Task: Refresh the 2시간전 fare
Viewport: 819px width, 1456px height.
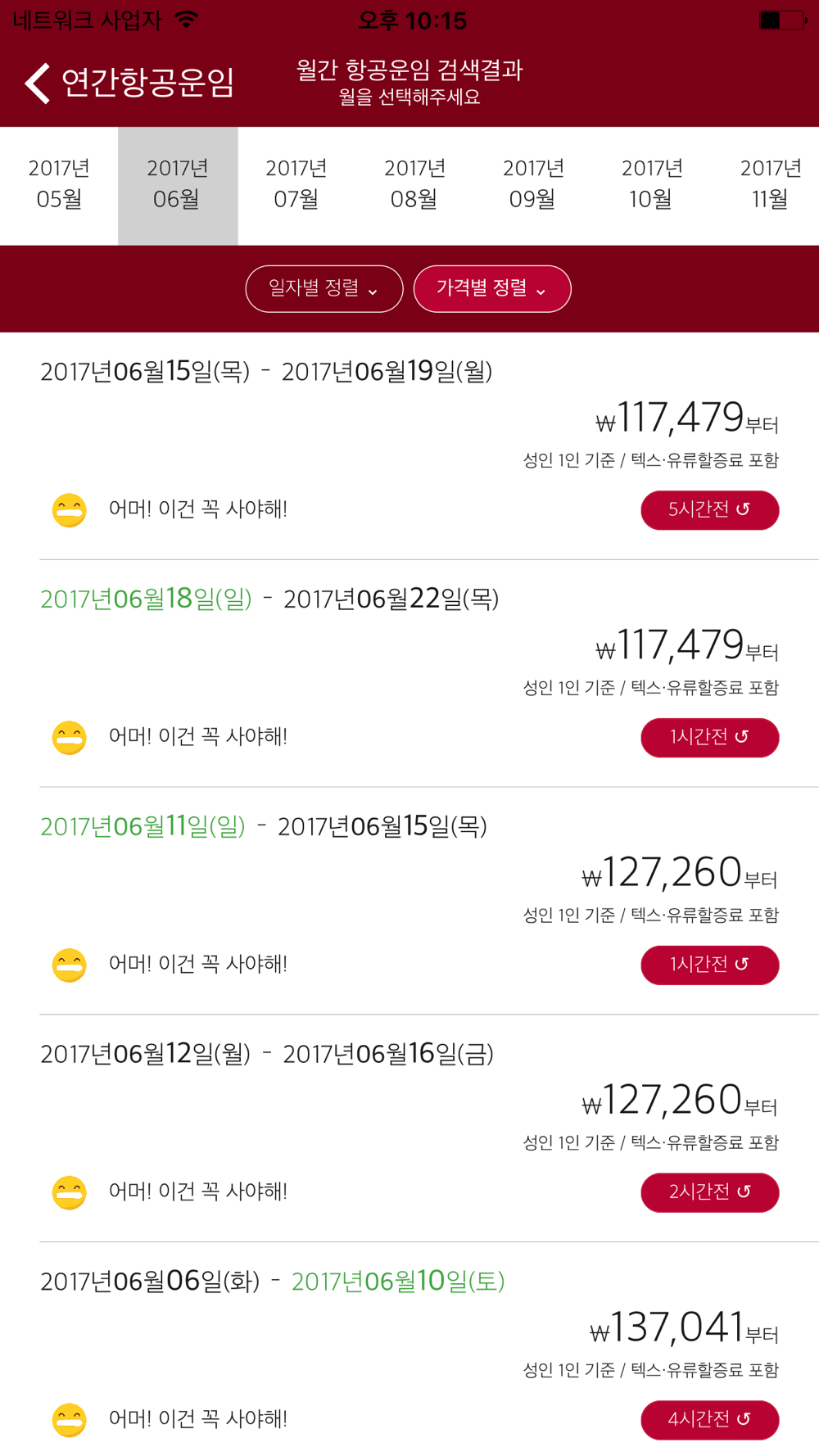Action: click(x=709, y=1191)
